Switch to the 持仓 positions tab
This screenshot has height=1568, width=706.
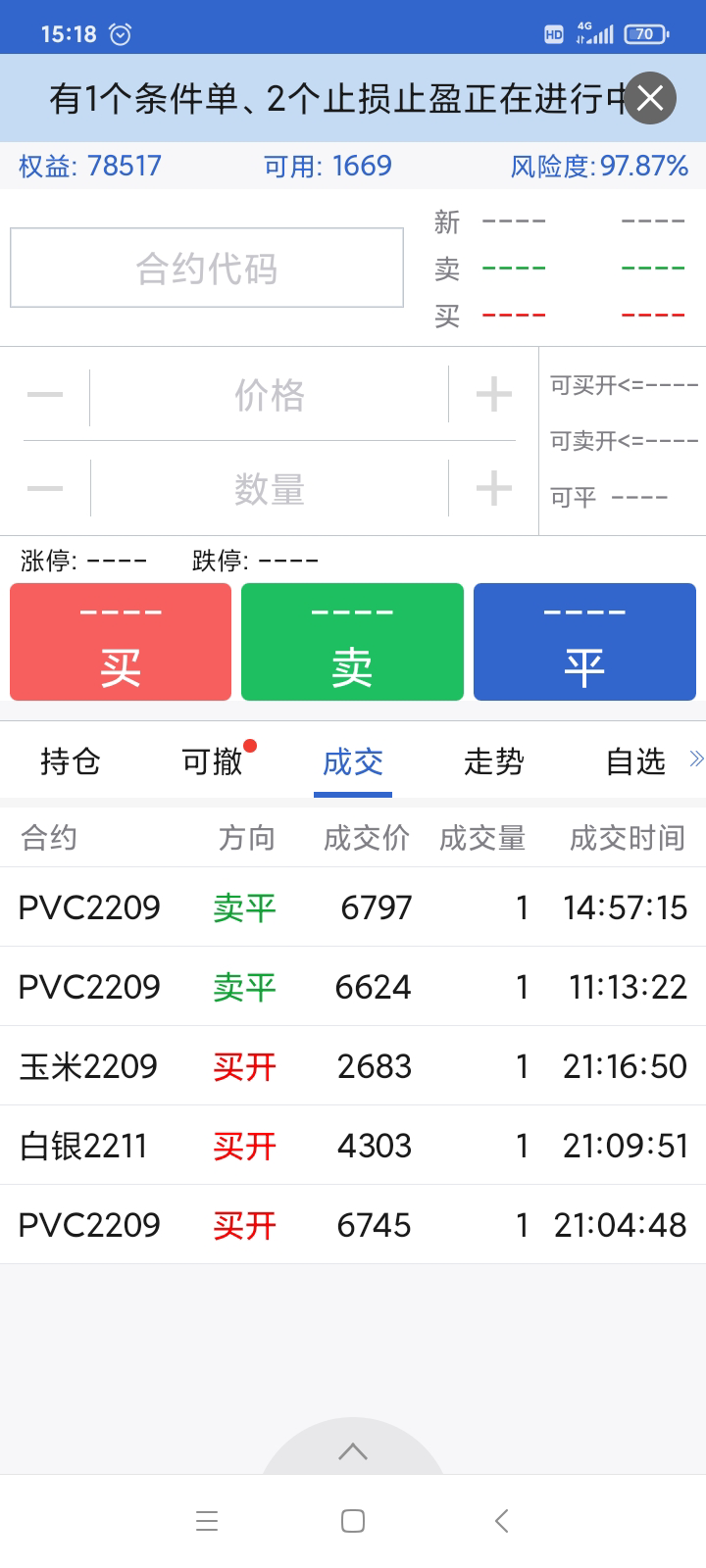pyautogui.click(x=71, y=761)
